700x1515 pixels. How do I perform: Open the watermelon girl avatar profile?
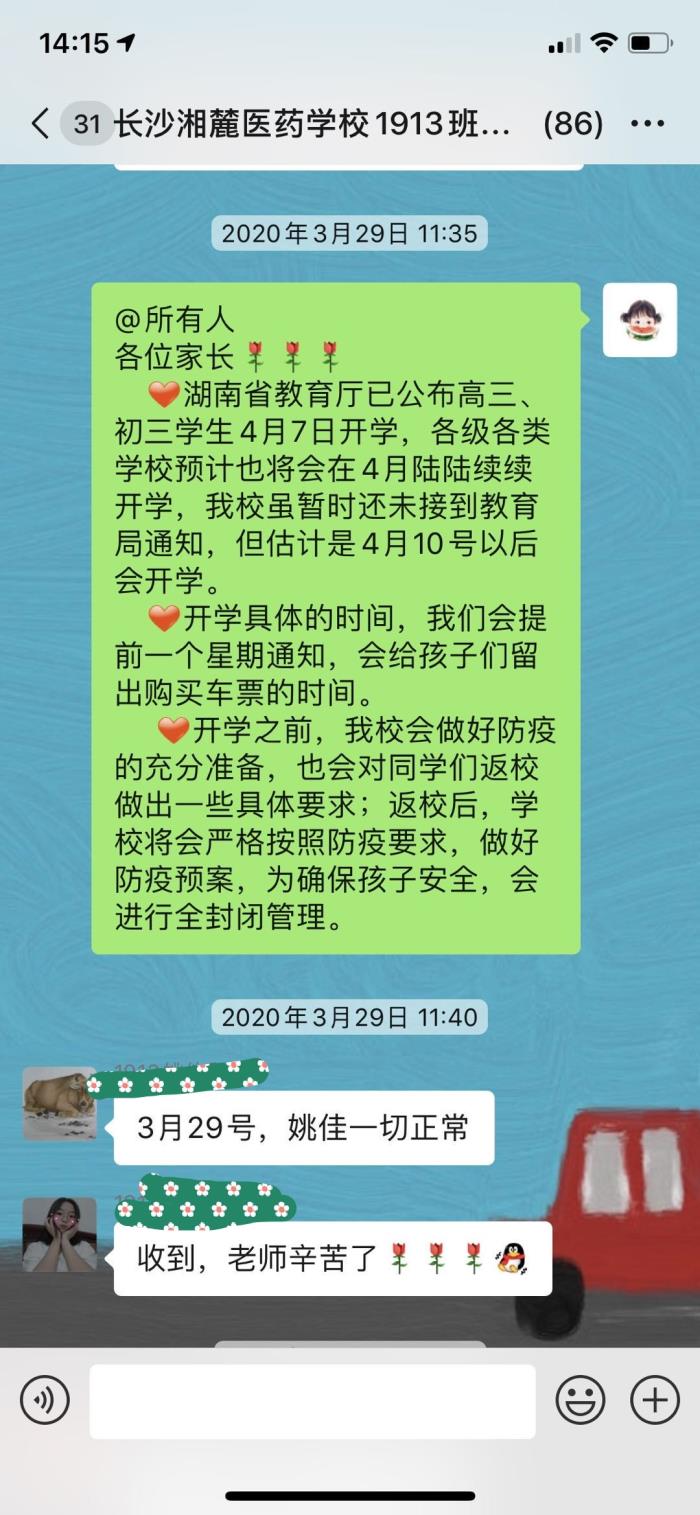pyautogui.click(x=639, y=320)
